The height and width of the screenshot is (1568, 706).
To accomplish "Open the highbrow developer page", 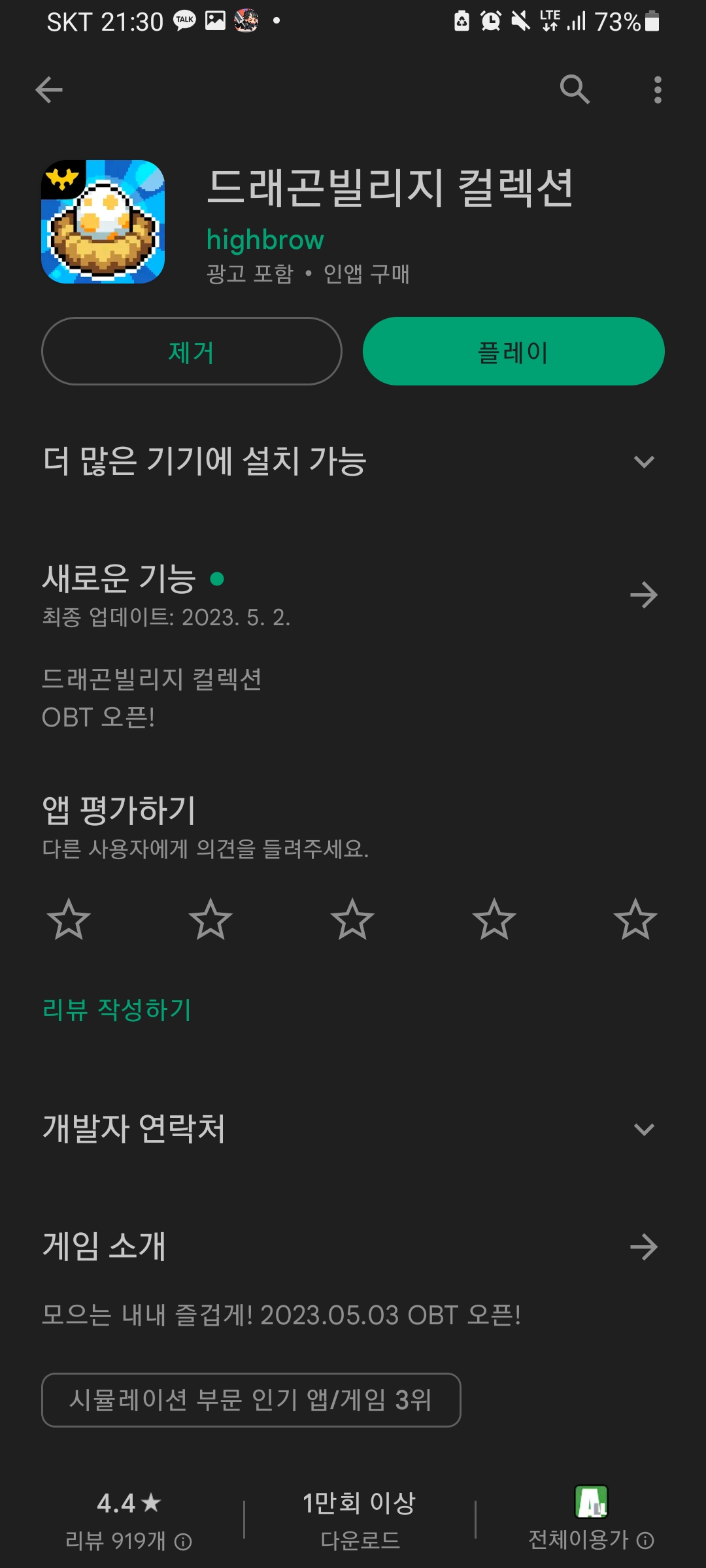I will [265, 240].
